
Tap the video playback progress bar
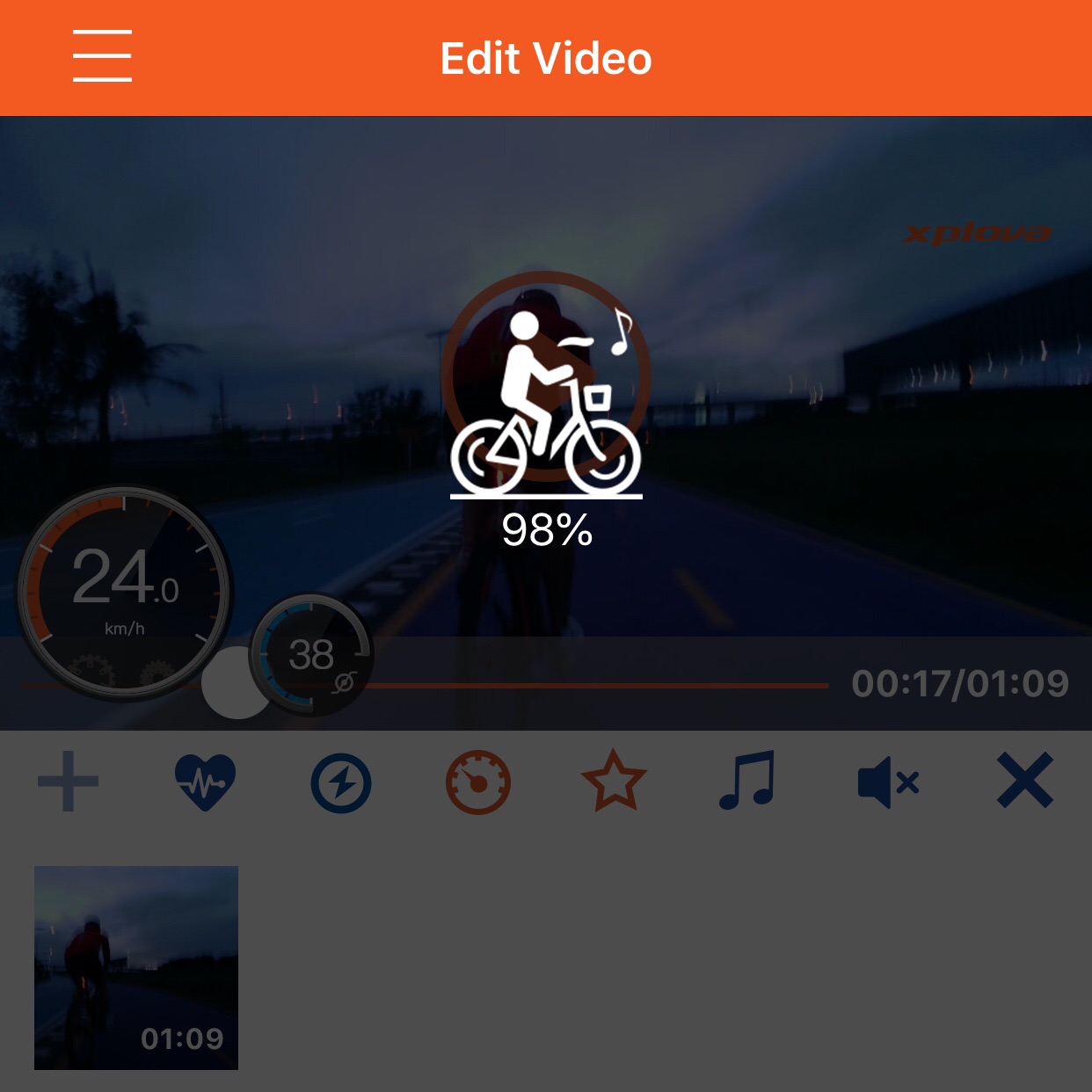[x=598, y=685]
